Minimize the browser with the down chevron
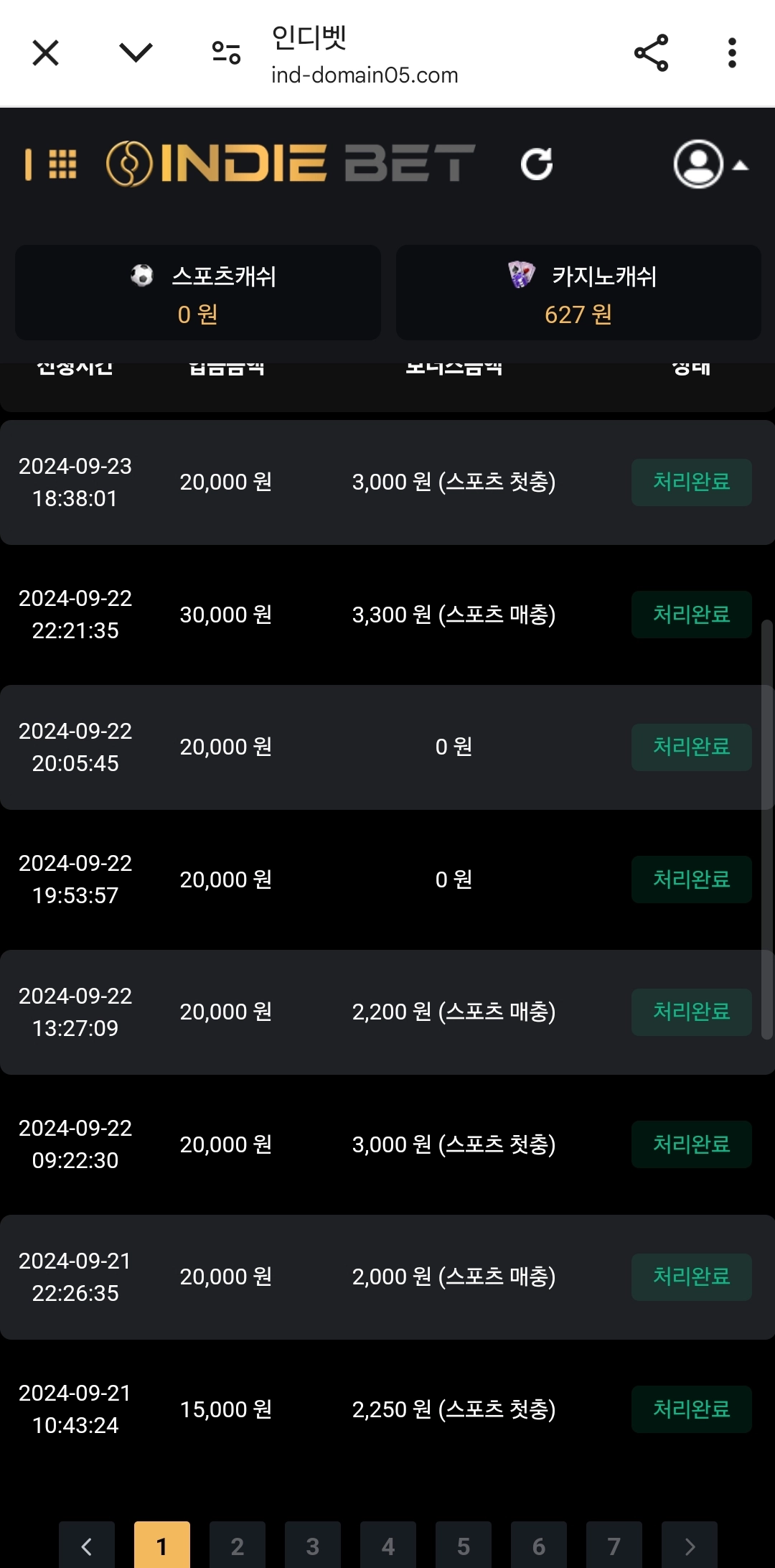This screenshot has height=1568, width=775. [136, 52]
